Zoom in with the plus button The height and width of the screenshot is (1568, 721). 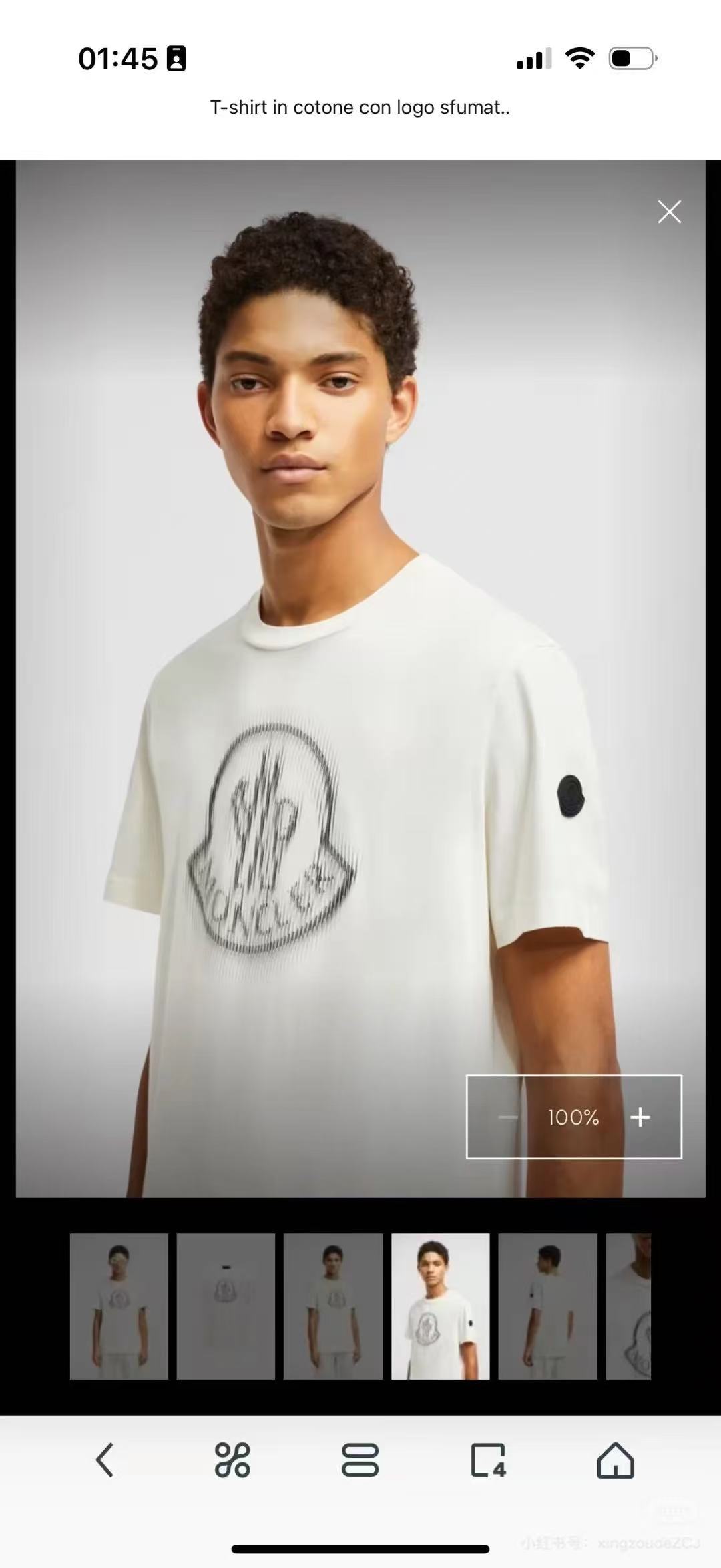640,1117
